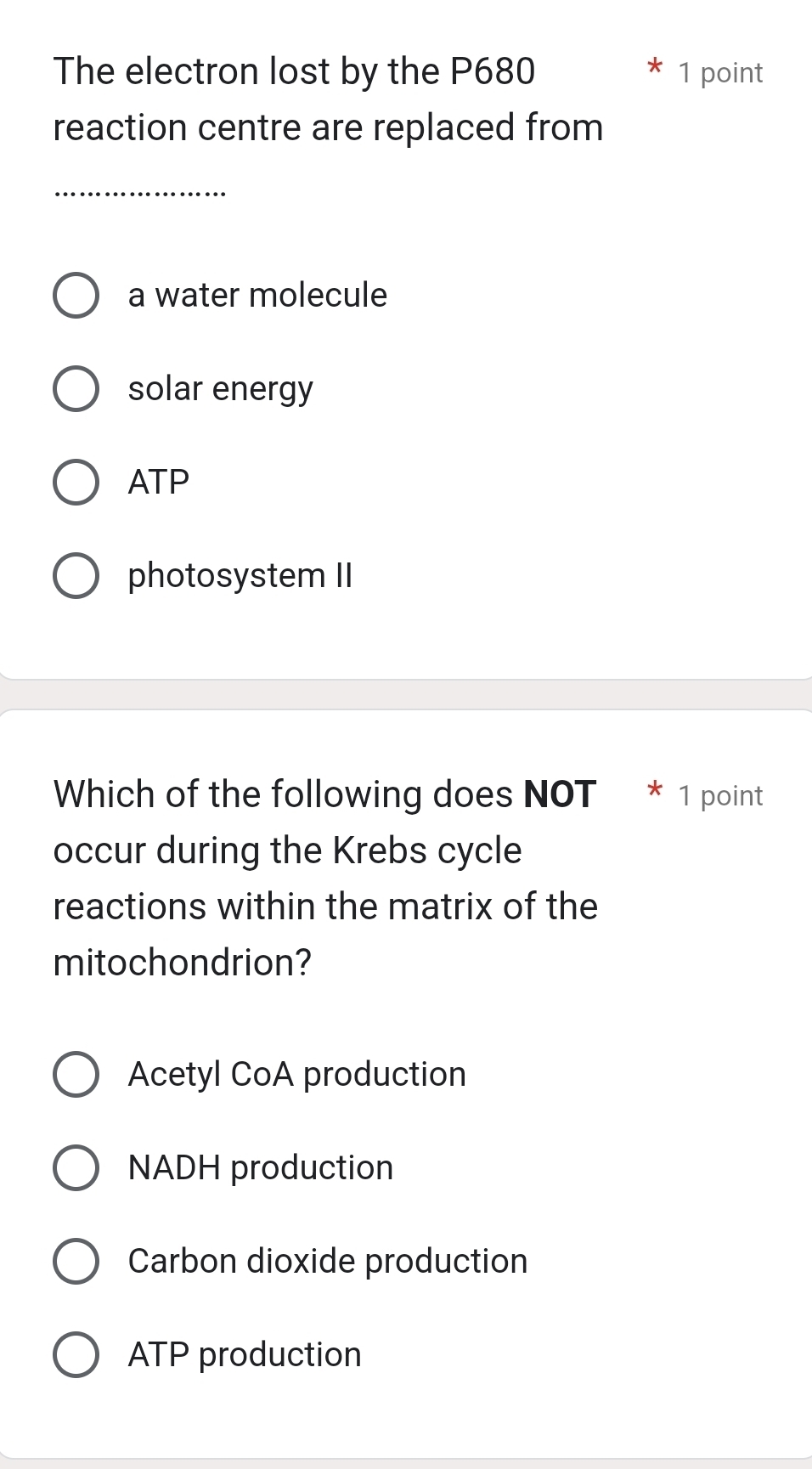Select the 'solar energy' option
Image resolution: width=812 pixels, height=1469 pixels.
76,388
